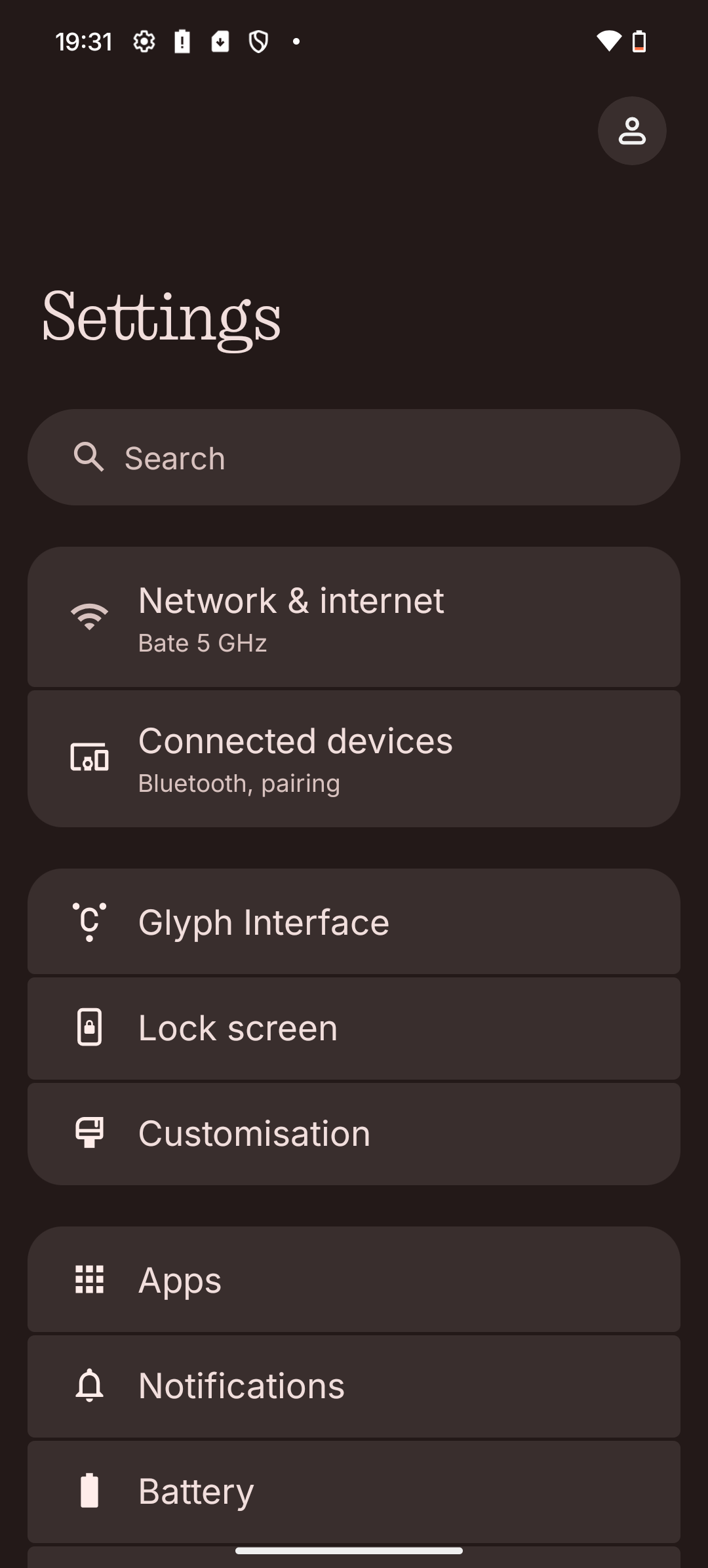Open Customisation settings
The image size is (708, 1568).
354,1134
